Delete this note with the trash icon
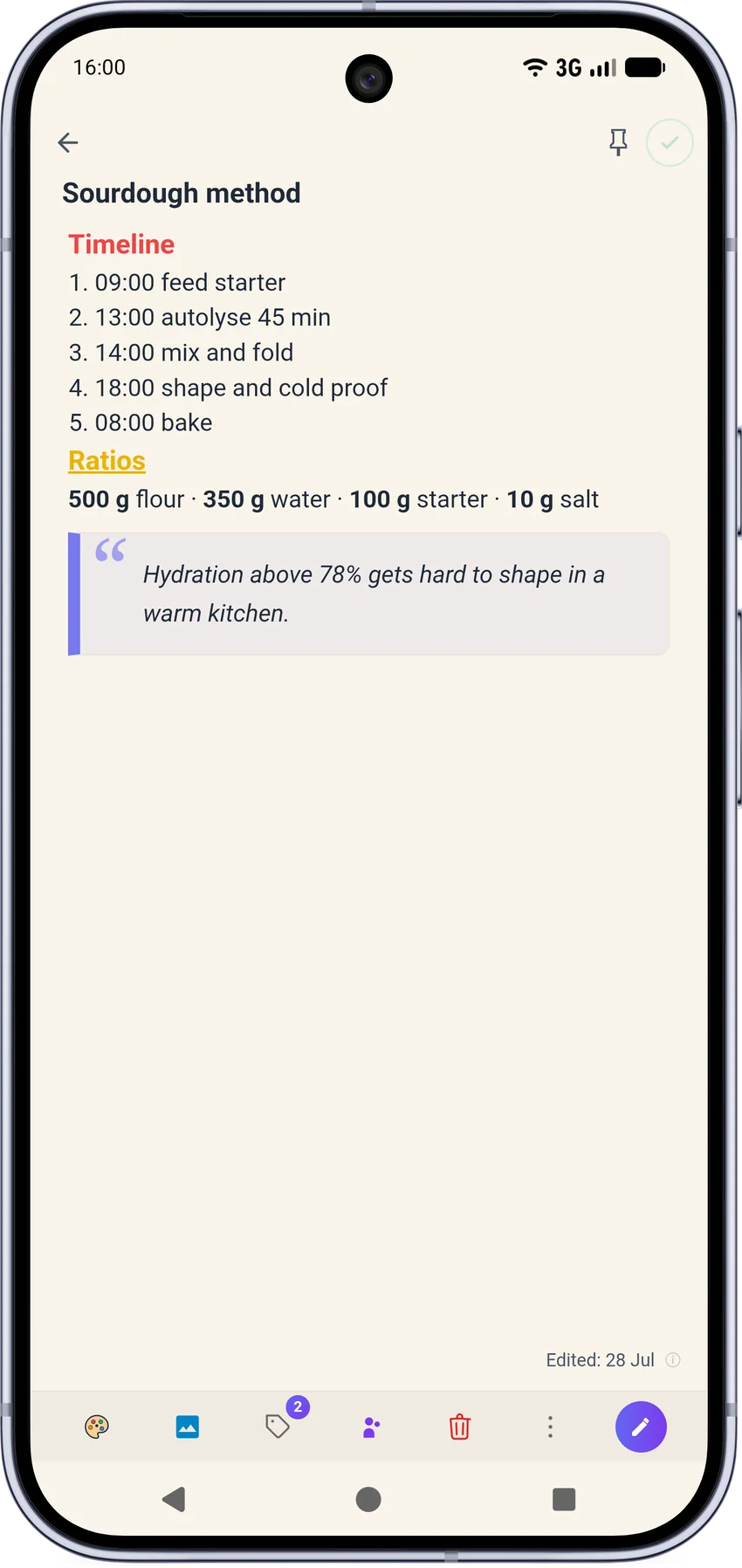This screenshot has height=1568, width=742. pos(460,1427)
